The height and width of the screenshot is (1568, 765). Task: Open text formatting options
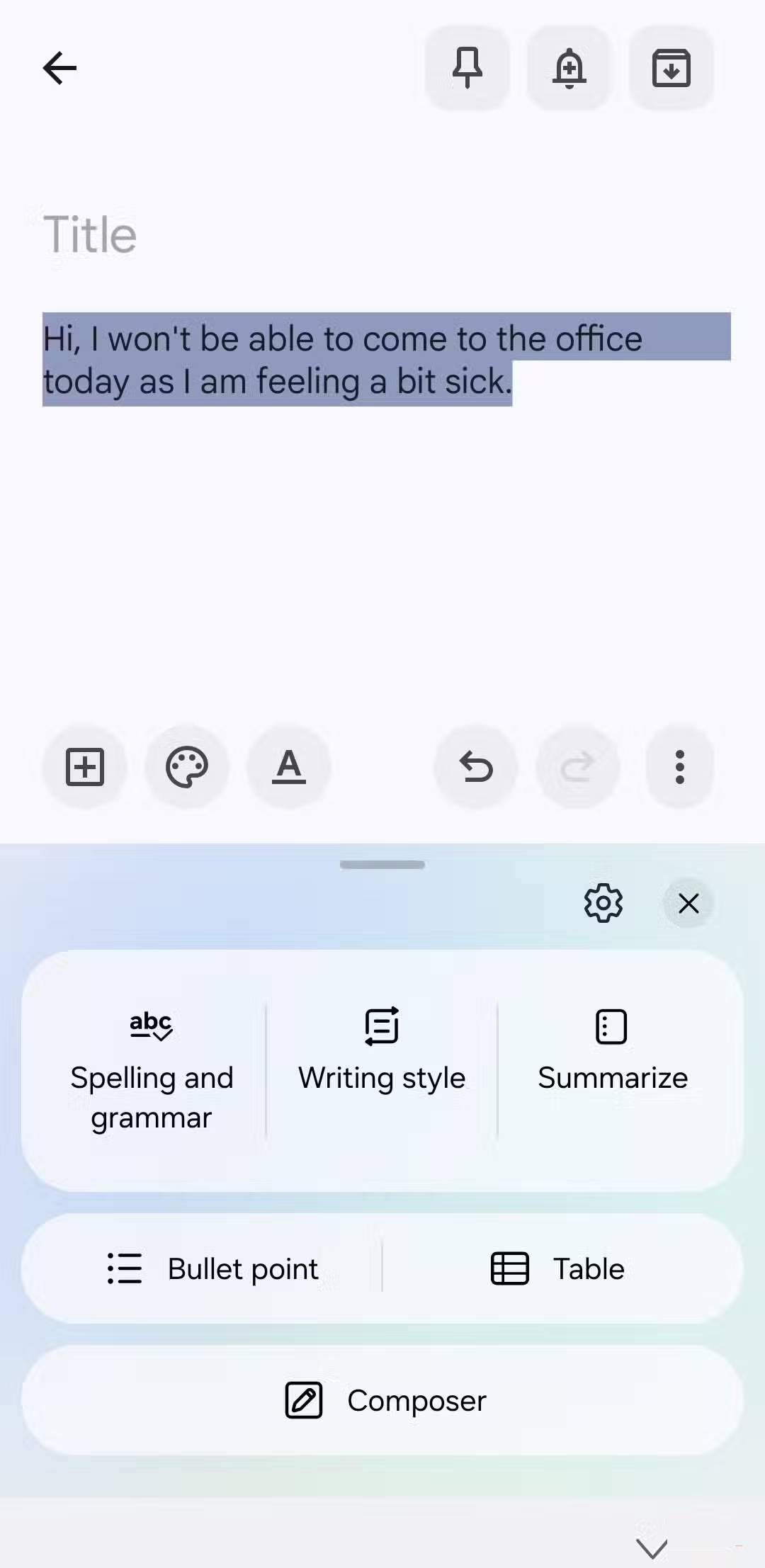(x=289, y=767)
